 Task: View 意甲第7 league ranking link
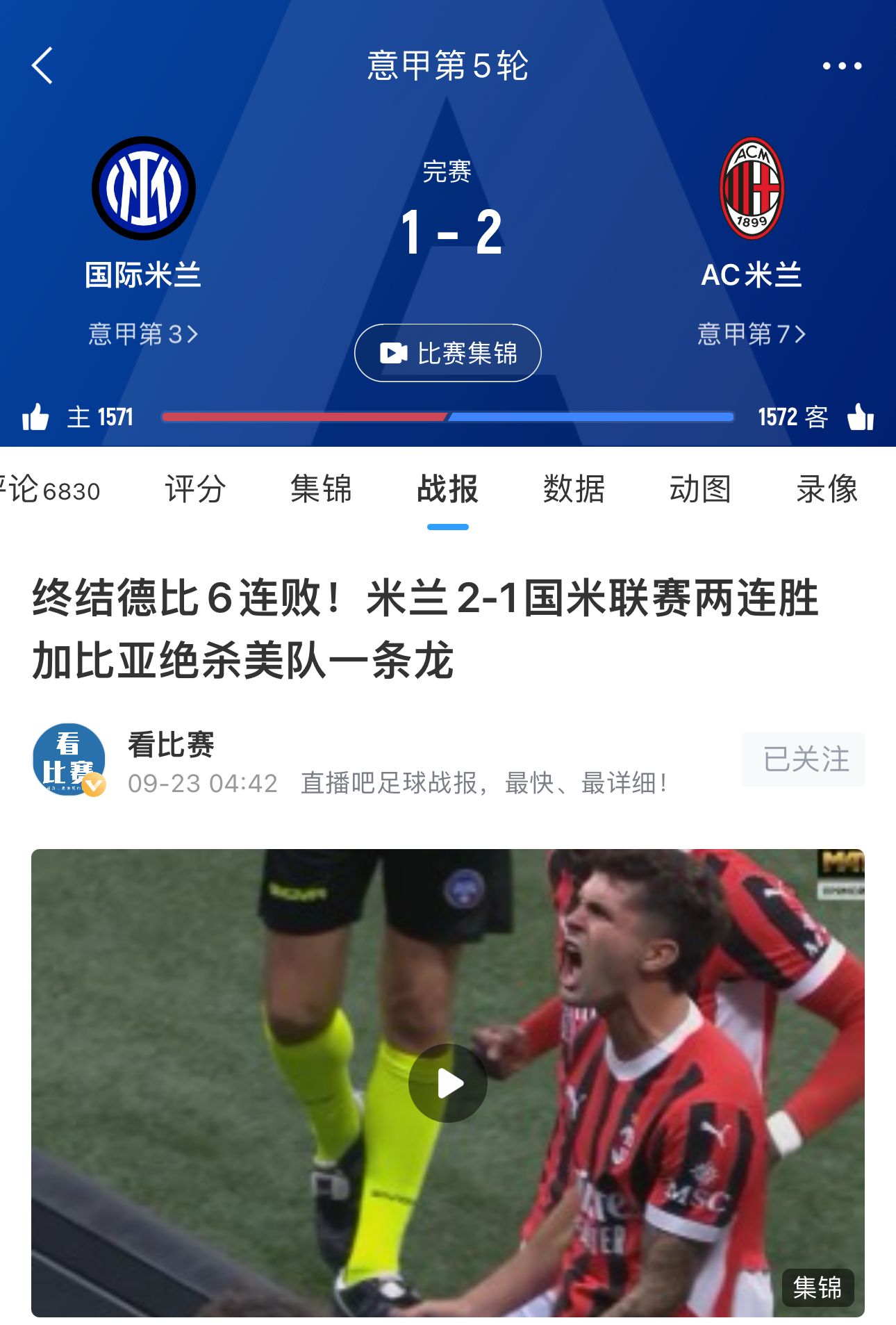pyautogui.click(x=752, y=334)
